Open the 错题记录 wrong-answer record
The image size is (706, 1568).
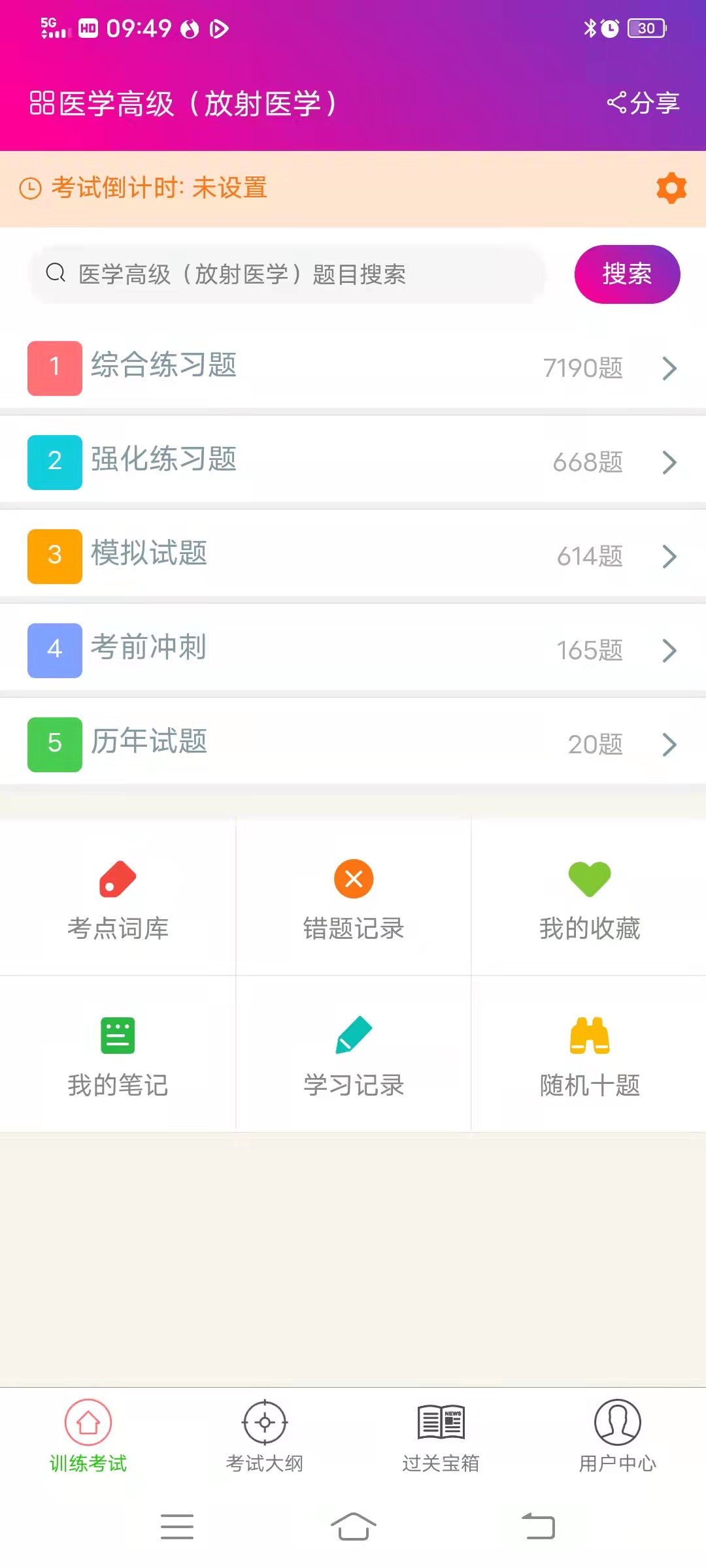pos(353,902)
